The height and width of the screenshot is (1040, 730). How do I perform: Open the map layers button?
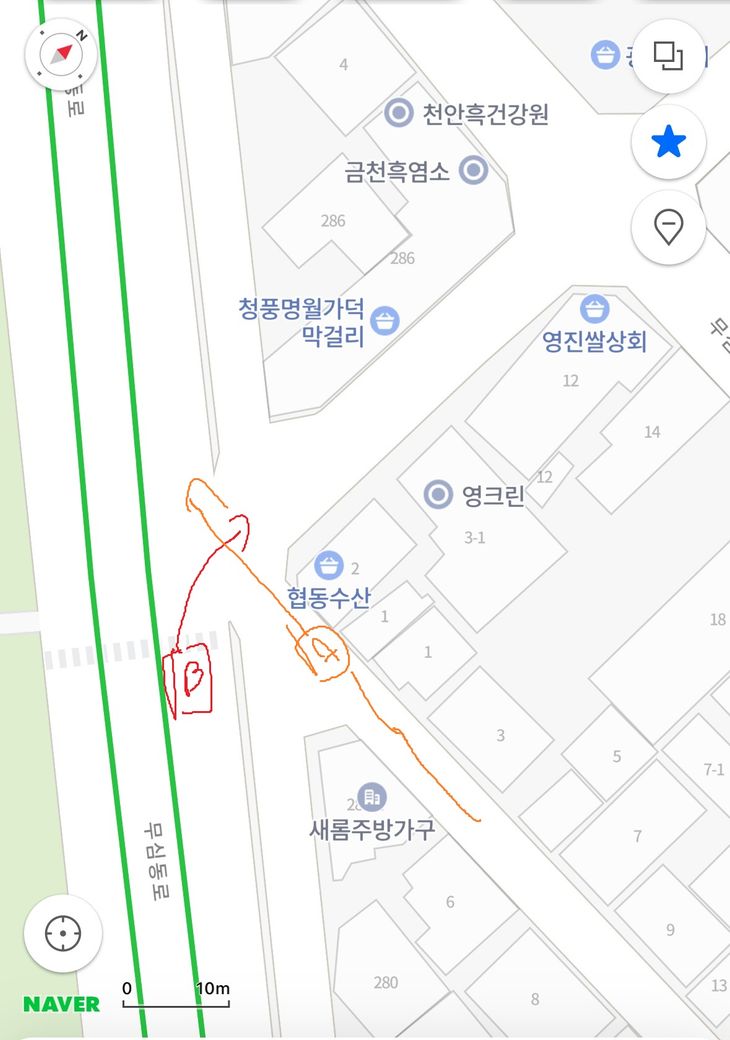668,56
